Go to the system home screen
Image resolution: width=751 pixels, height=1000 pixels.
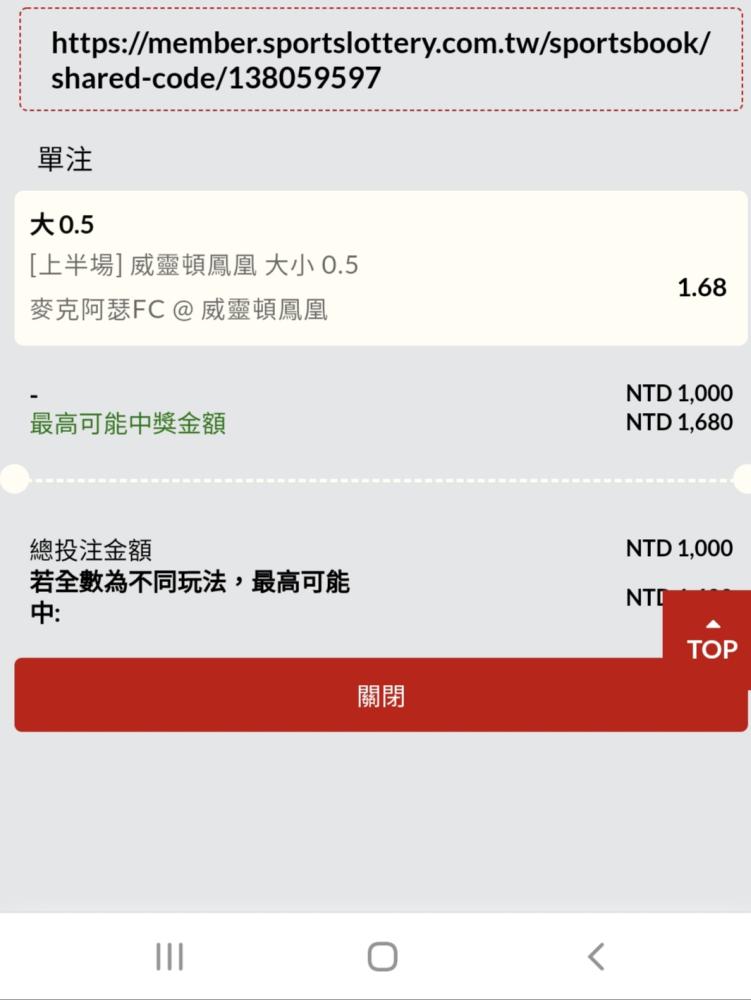(x=382, y=957)
